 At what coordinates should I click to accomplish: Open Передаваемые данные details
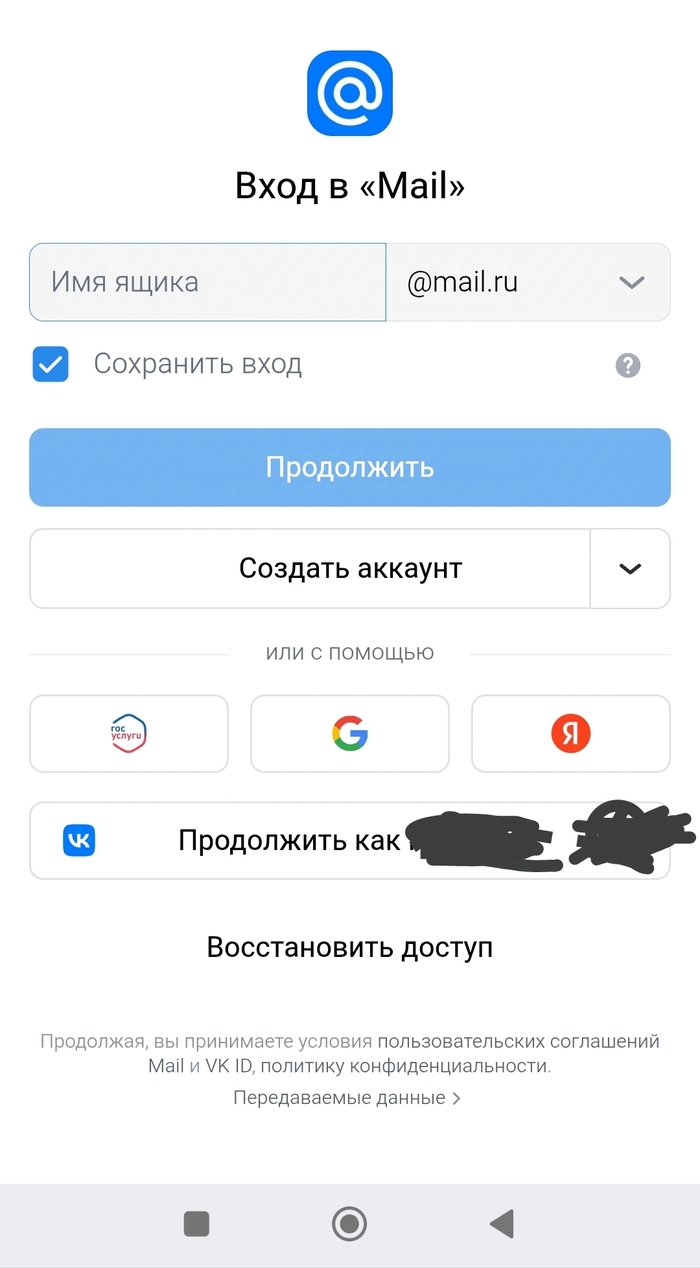click(347, 1098)
